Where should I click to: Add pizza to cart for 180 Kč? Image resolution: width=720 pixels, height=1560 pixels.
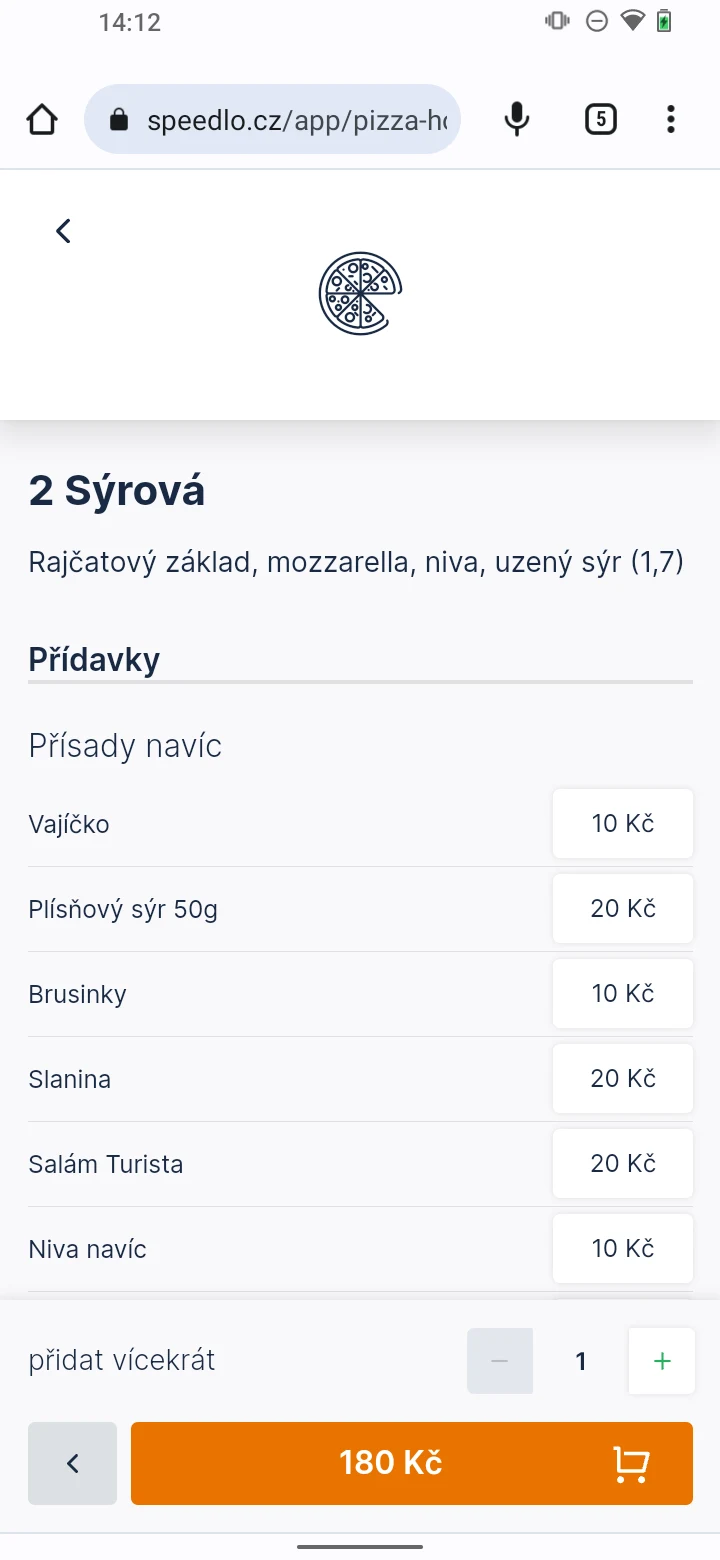click(x=412, y=1463)
